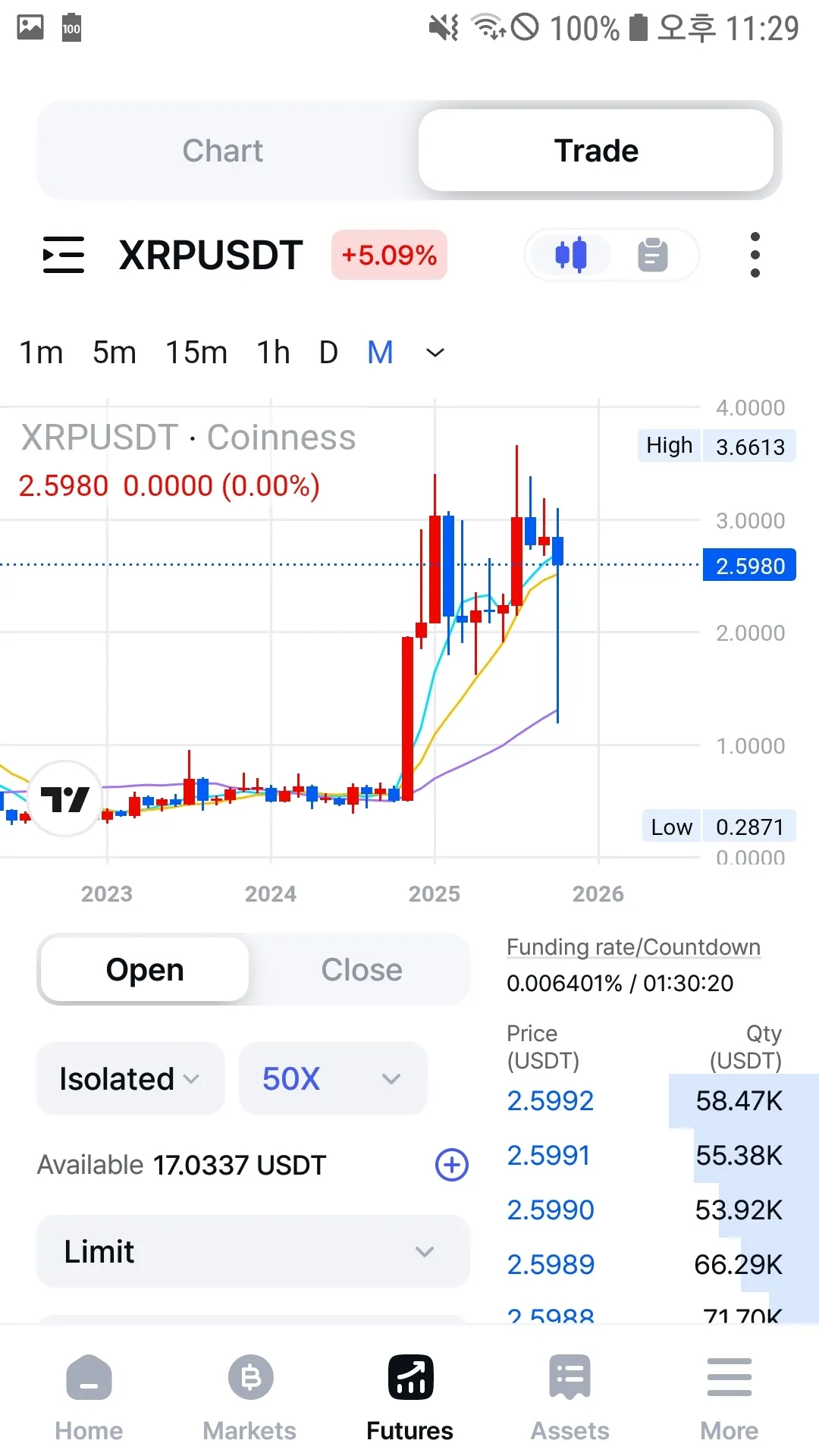View Funding rate/Countdown details
The height and width of the screenshot is (1456, 819).
(x=633, y=947)
